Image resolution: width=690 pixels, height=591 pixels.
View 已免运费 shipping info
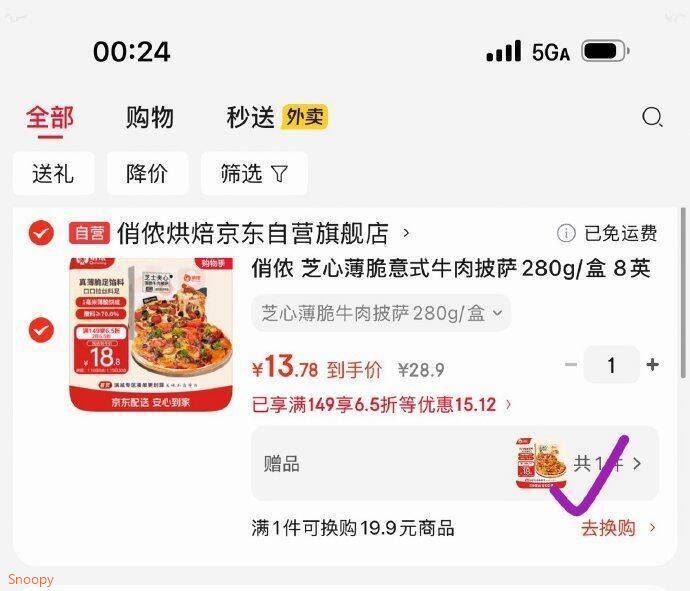click(608, 234)
